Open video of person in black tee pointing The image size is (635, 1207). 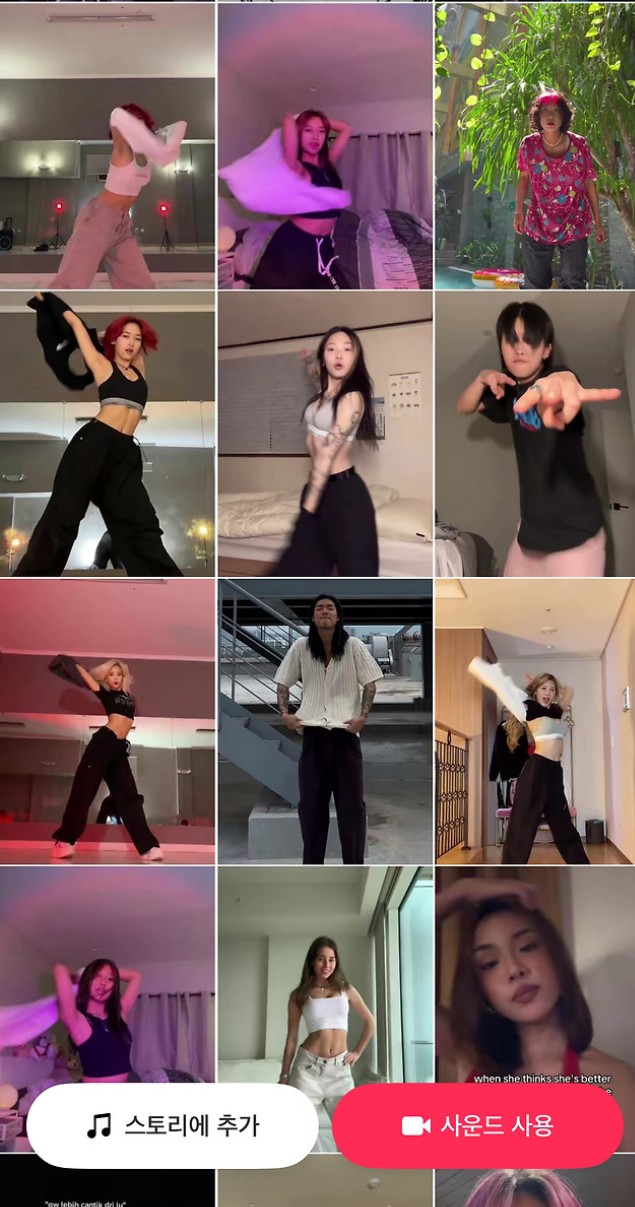click(x=534, y=434)
